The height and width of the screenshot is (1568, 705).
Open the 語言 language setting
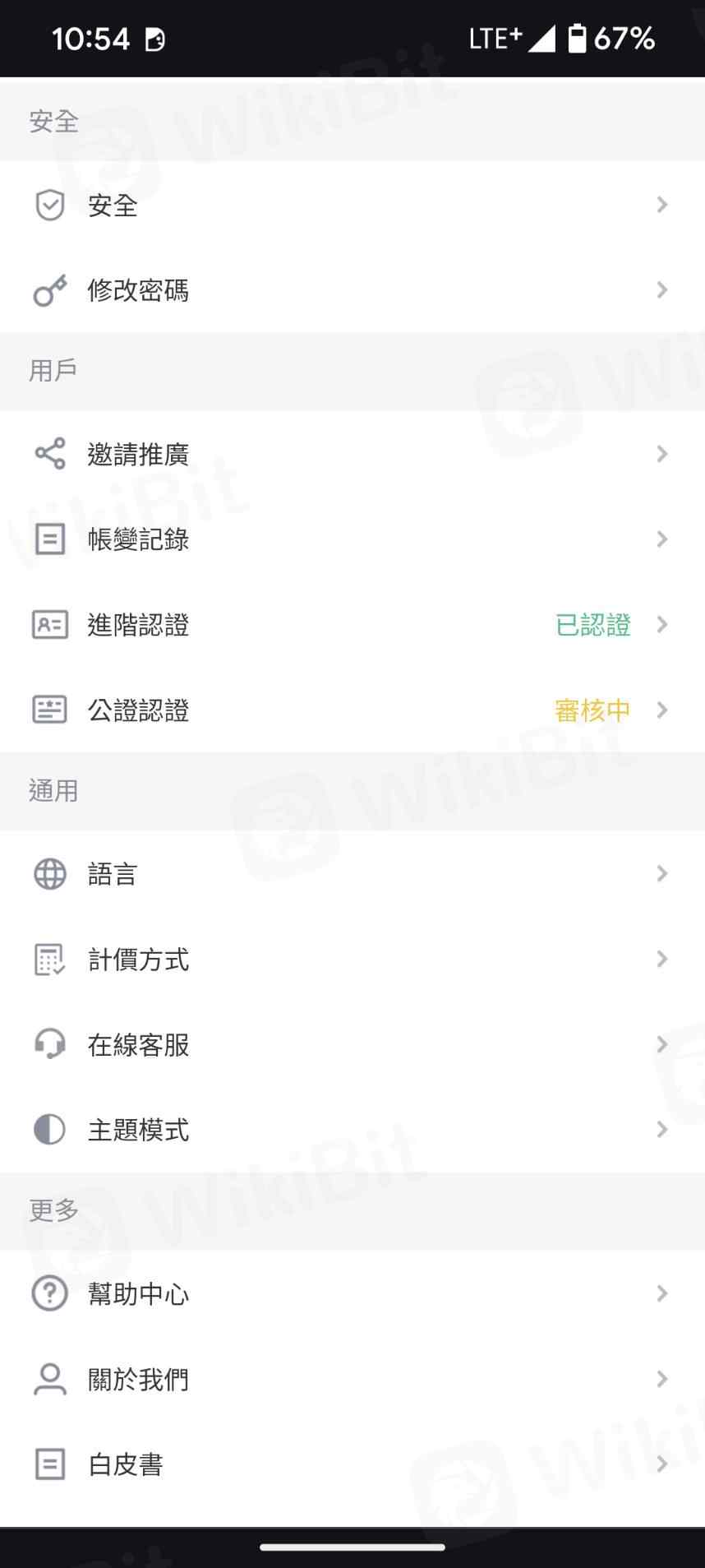(x=113, y=873)
